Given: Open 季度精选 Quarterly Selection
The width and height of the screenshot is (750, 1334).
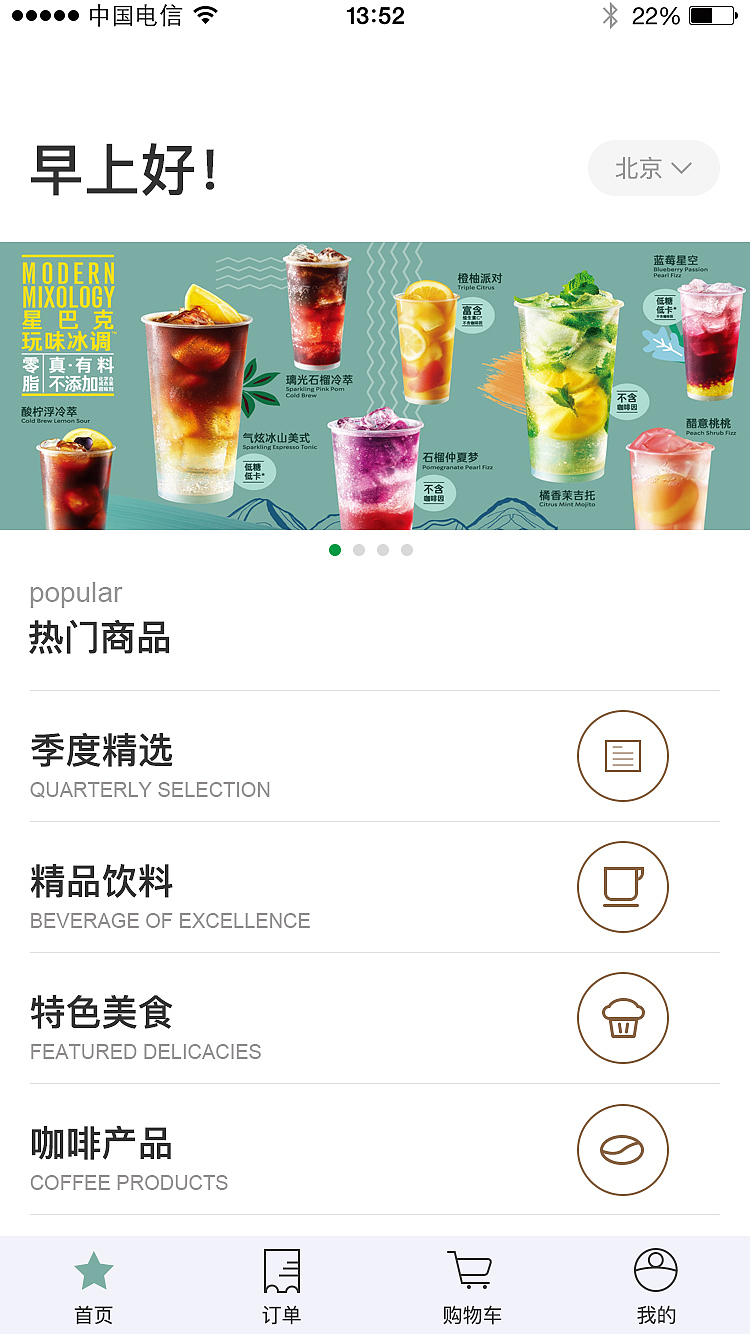Looking at the screenshot, I should click(x=375, y=757).
